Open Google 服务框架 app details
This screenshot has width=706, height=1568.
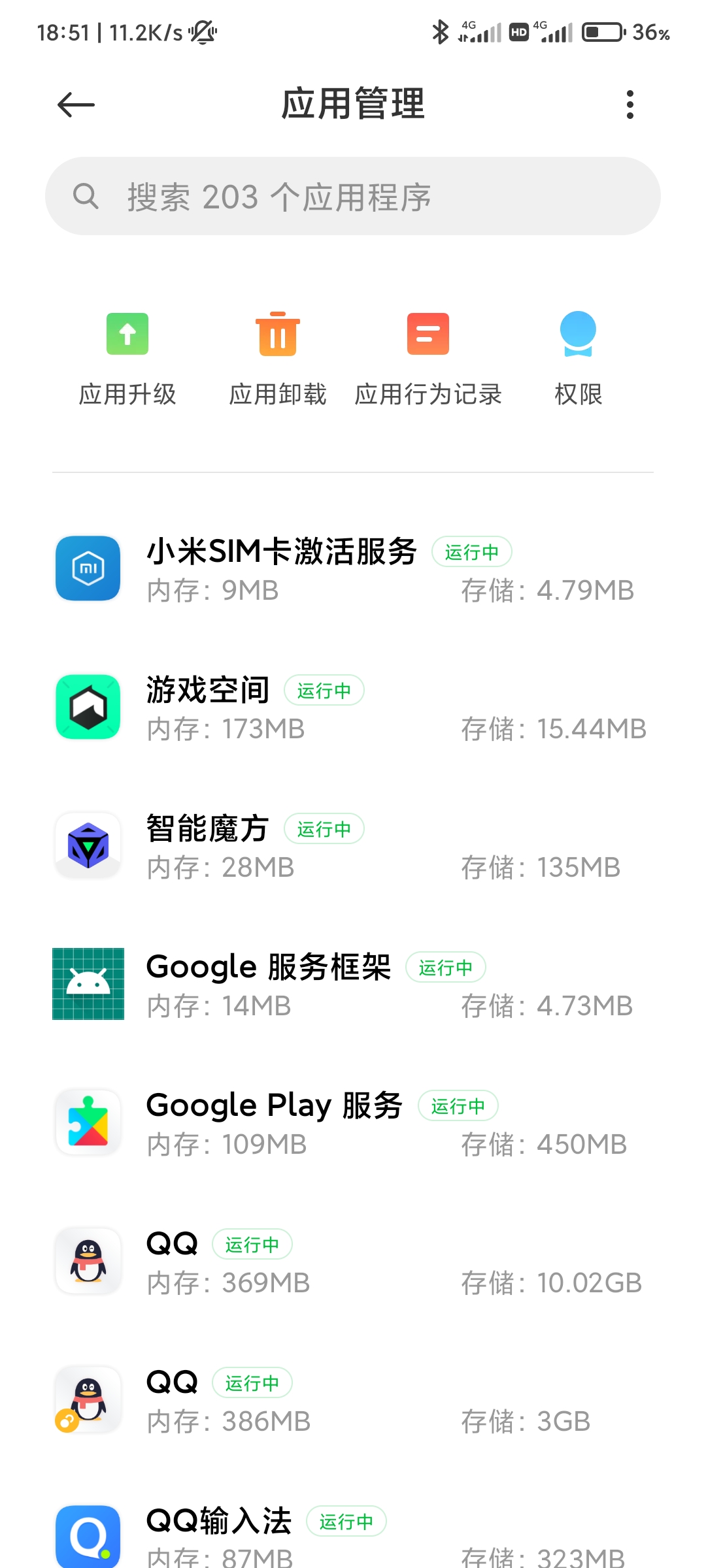coord(353,985)
